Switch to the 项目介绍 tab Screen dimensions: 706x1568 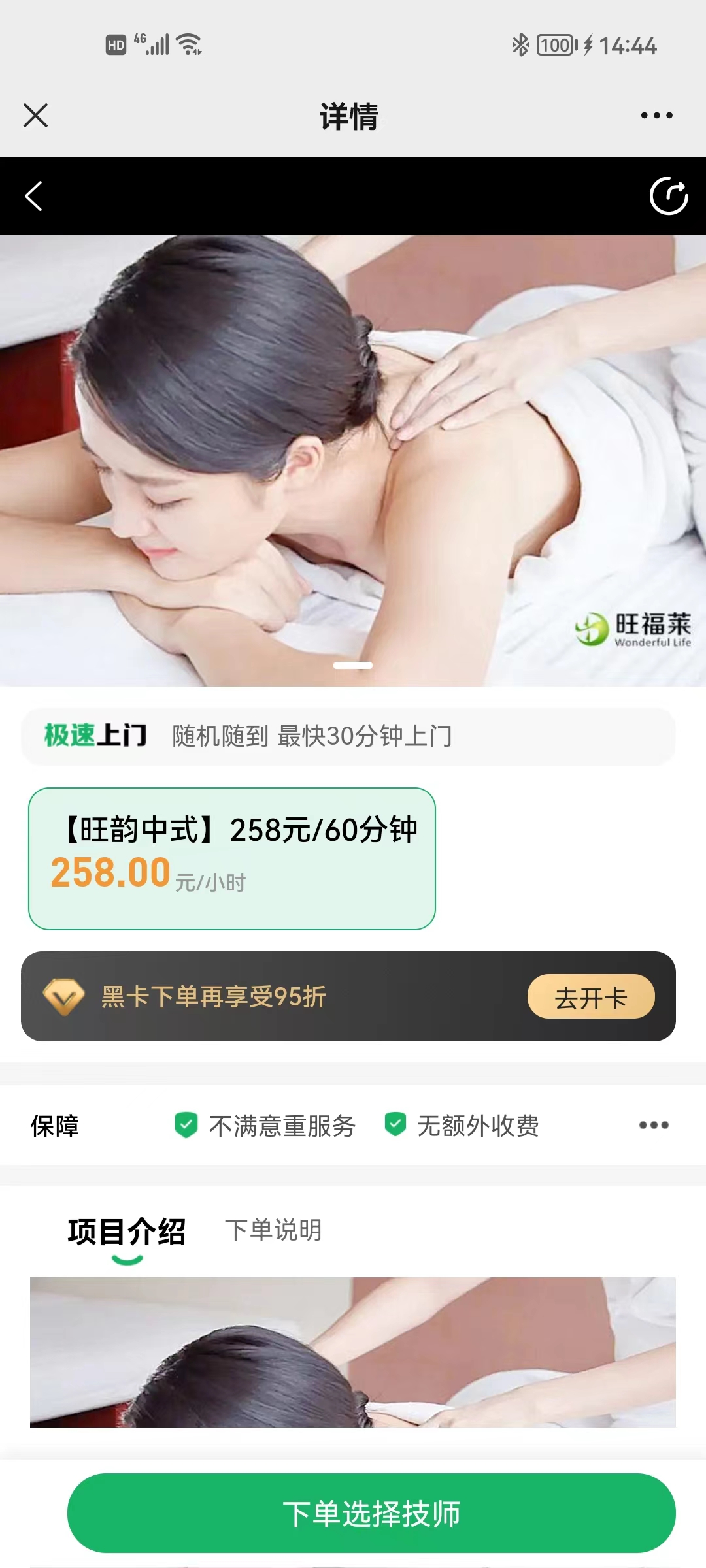click(127, 1232)
